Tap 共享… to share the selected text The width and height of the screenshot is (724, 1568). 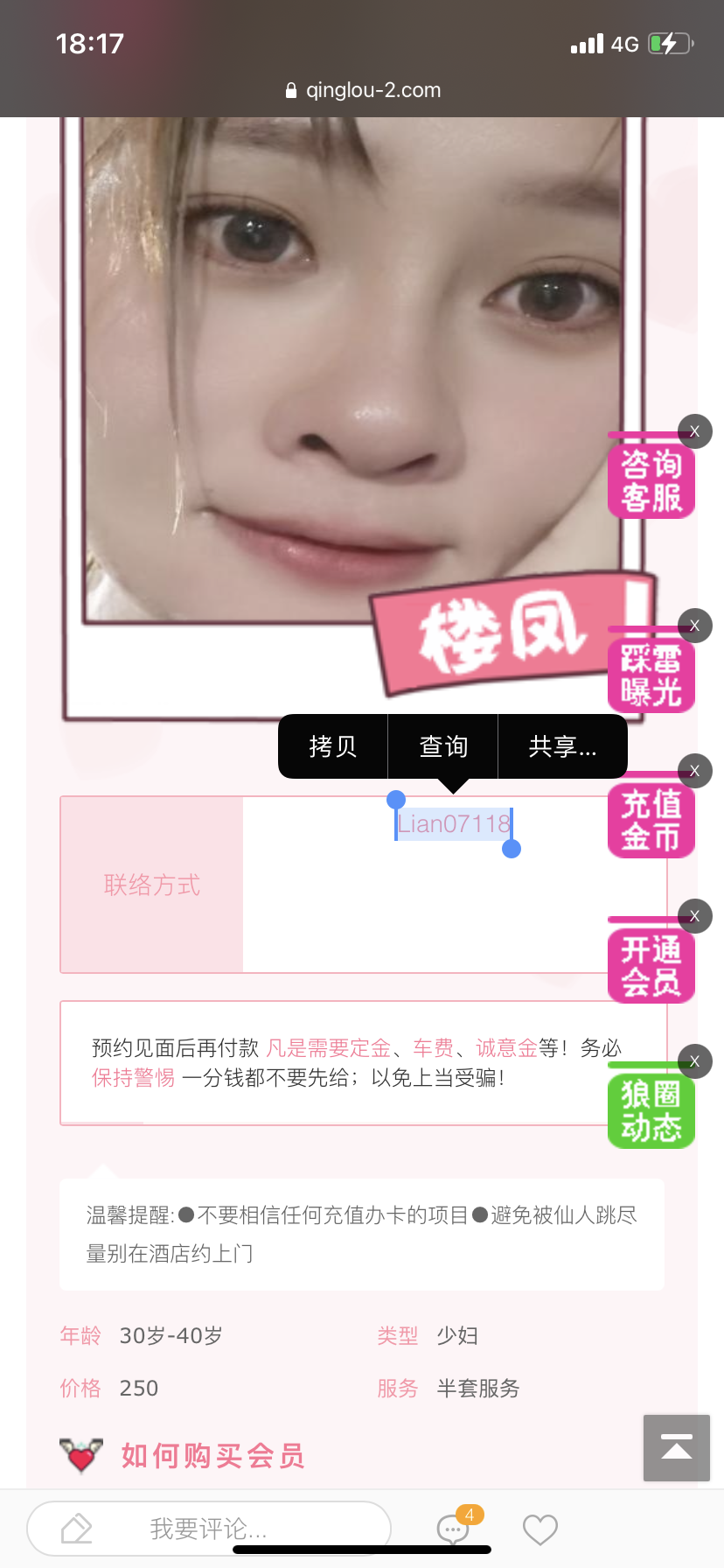[x=562, y=746]
